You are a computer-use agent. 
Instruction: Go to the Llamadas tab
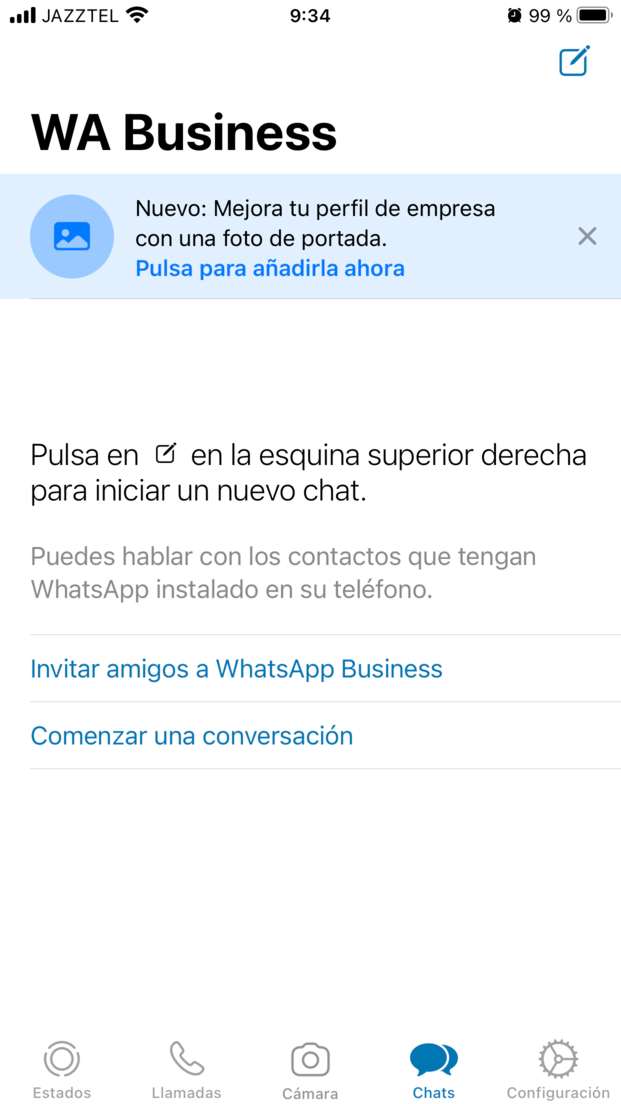[187, 1070]
